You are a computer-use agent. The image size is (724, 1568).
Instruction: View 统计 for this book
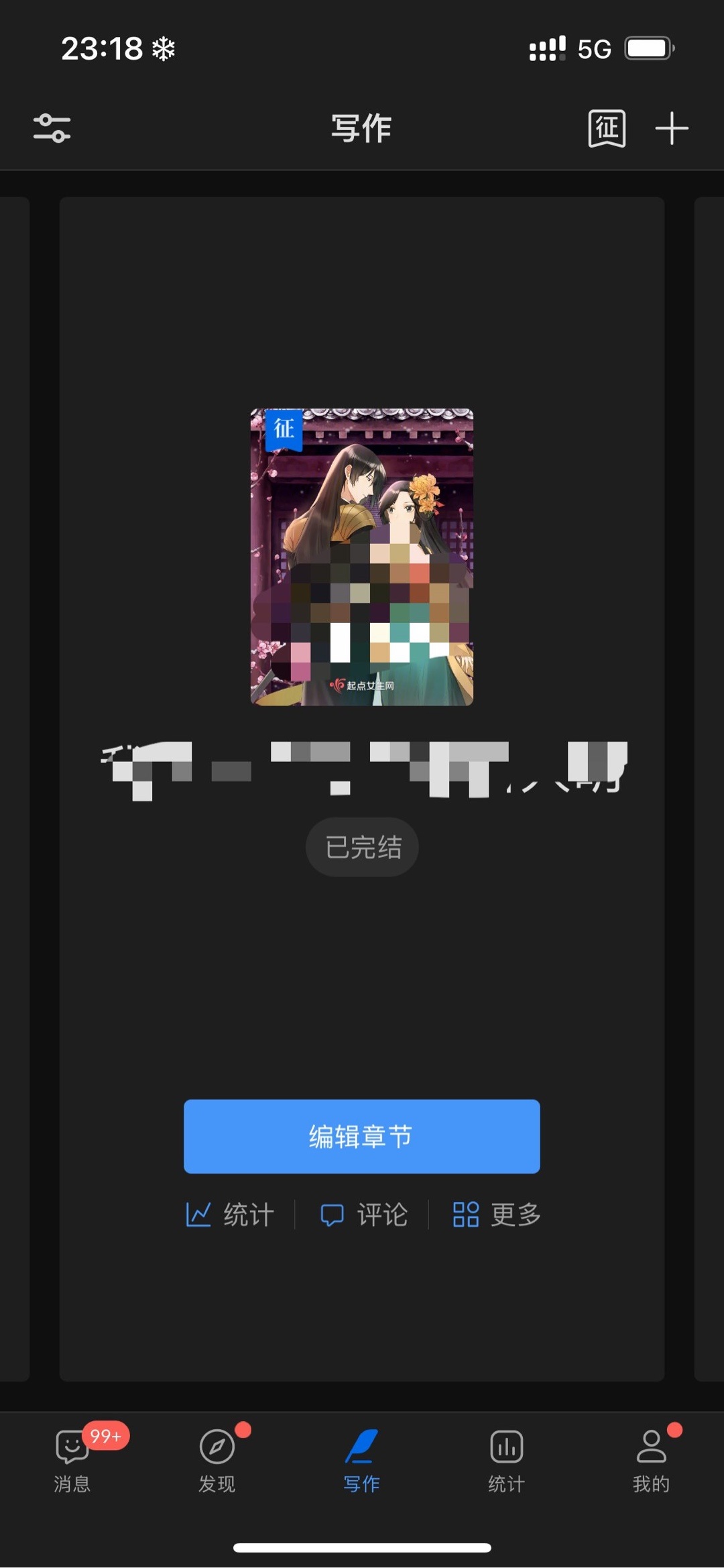[230, 1215]
